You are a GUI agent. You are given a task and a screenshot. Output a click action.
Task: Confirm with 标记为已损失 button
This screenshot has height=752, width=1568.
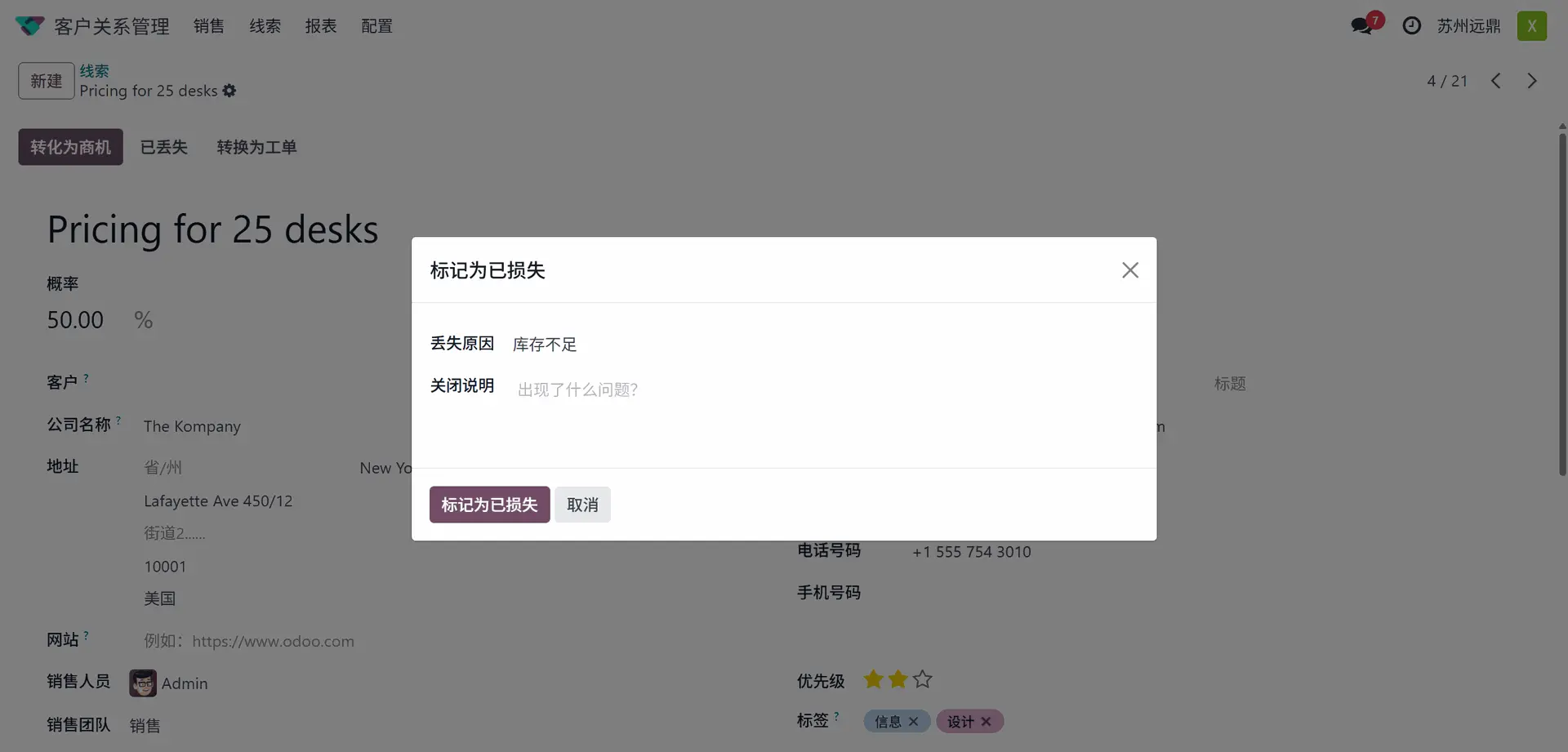489,505
